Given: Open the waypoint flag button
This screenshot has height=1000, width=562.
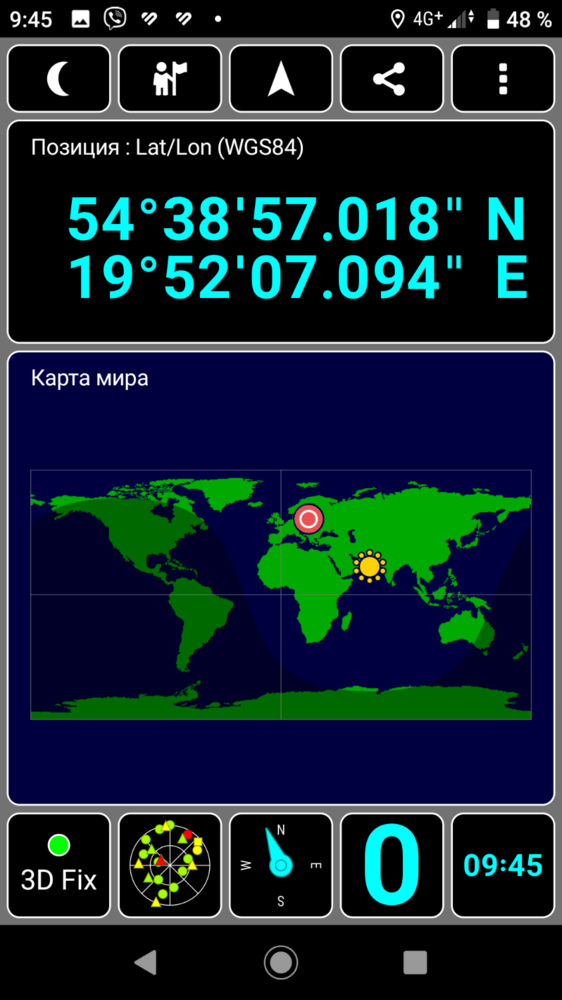Looking at the screenshot, I should pyautogui.click(x=170, y=78).
